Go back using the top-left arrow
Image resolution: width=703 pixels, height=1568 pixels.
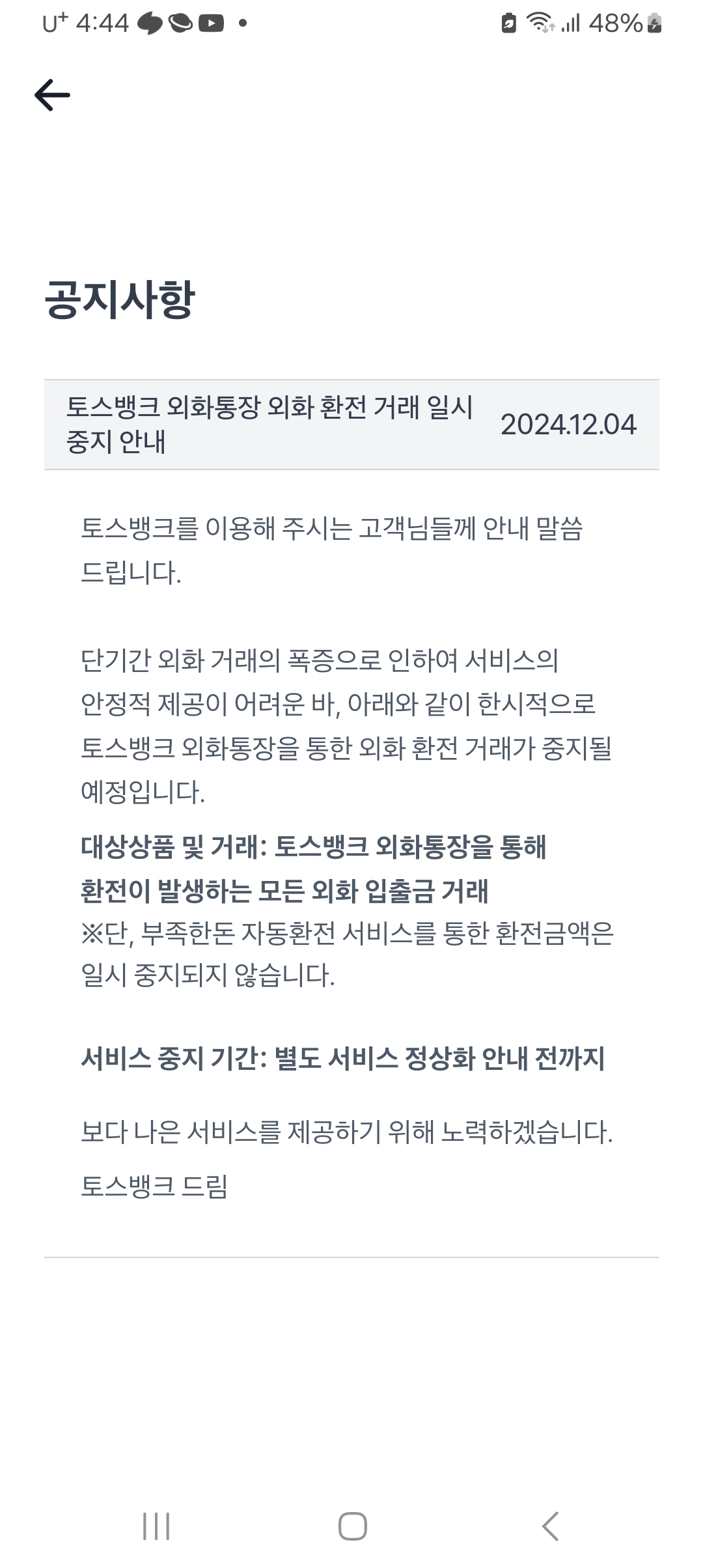click(52, 95)
